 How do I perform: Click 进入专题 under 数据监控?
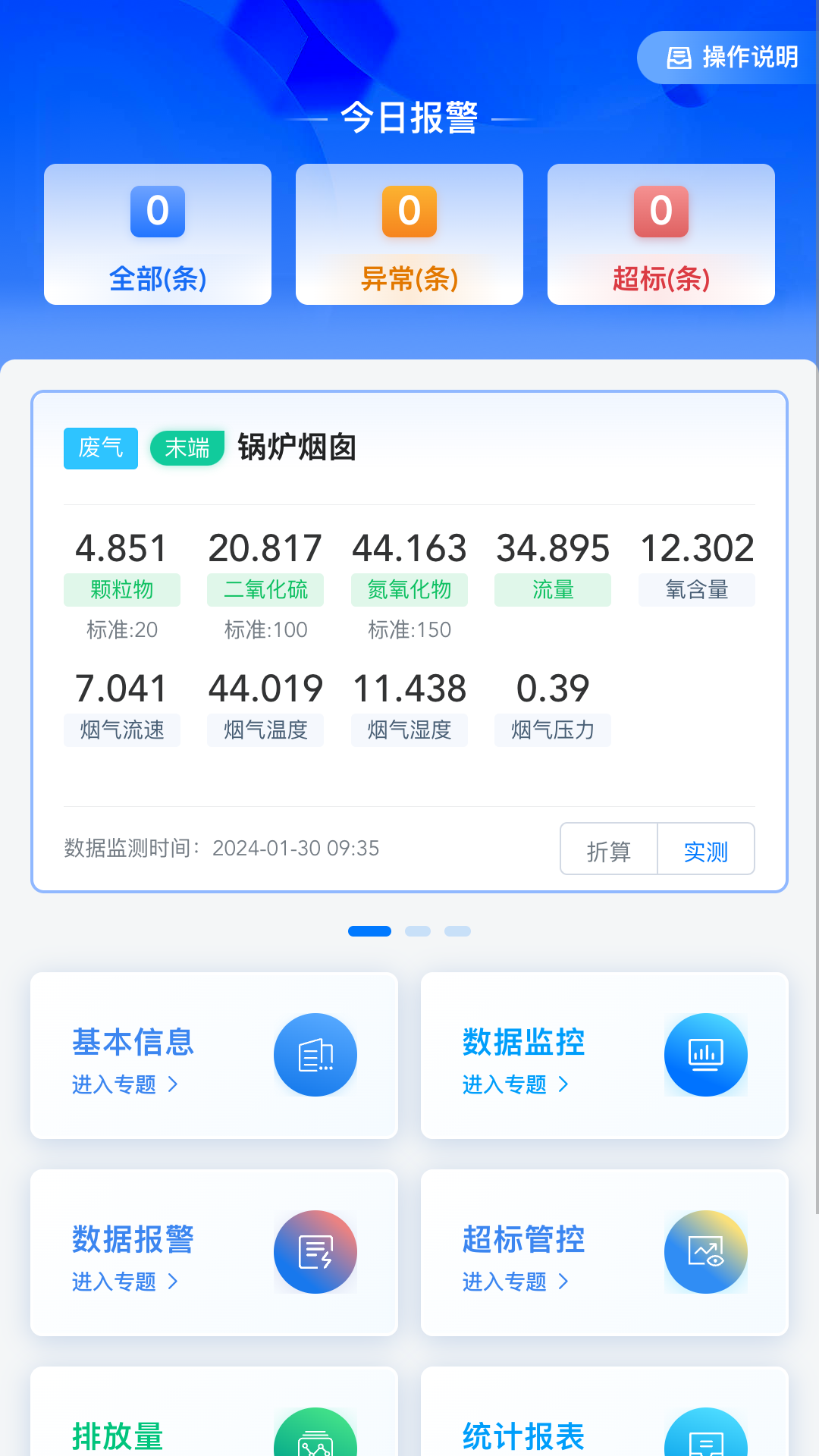point(516,1085)
